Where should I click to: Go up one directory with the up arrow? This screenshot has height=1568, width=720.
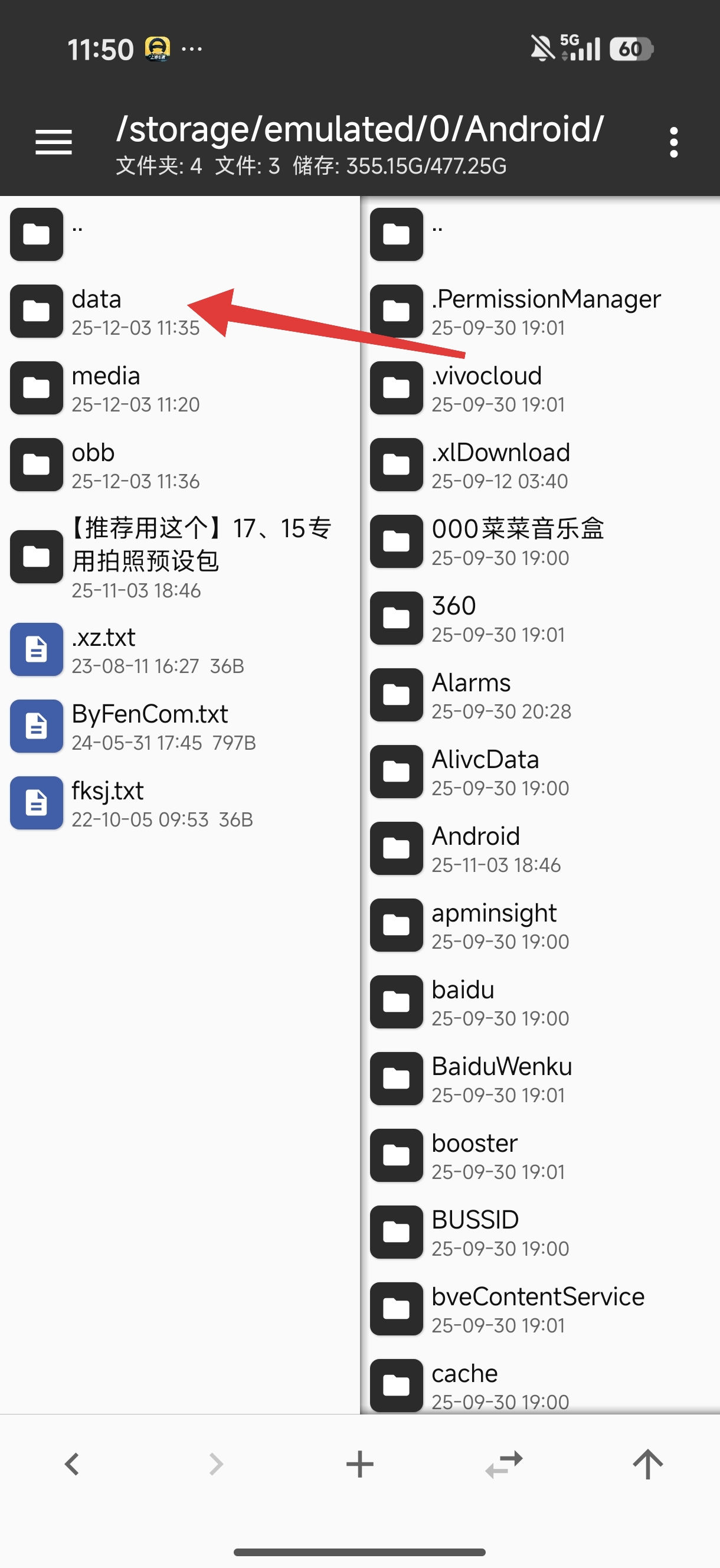(647, 1464)
